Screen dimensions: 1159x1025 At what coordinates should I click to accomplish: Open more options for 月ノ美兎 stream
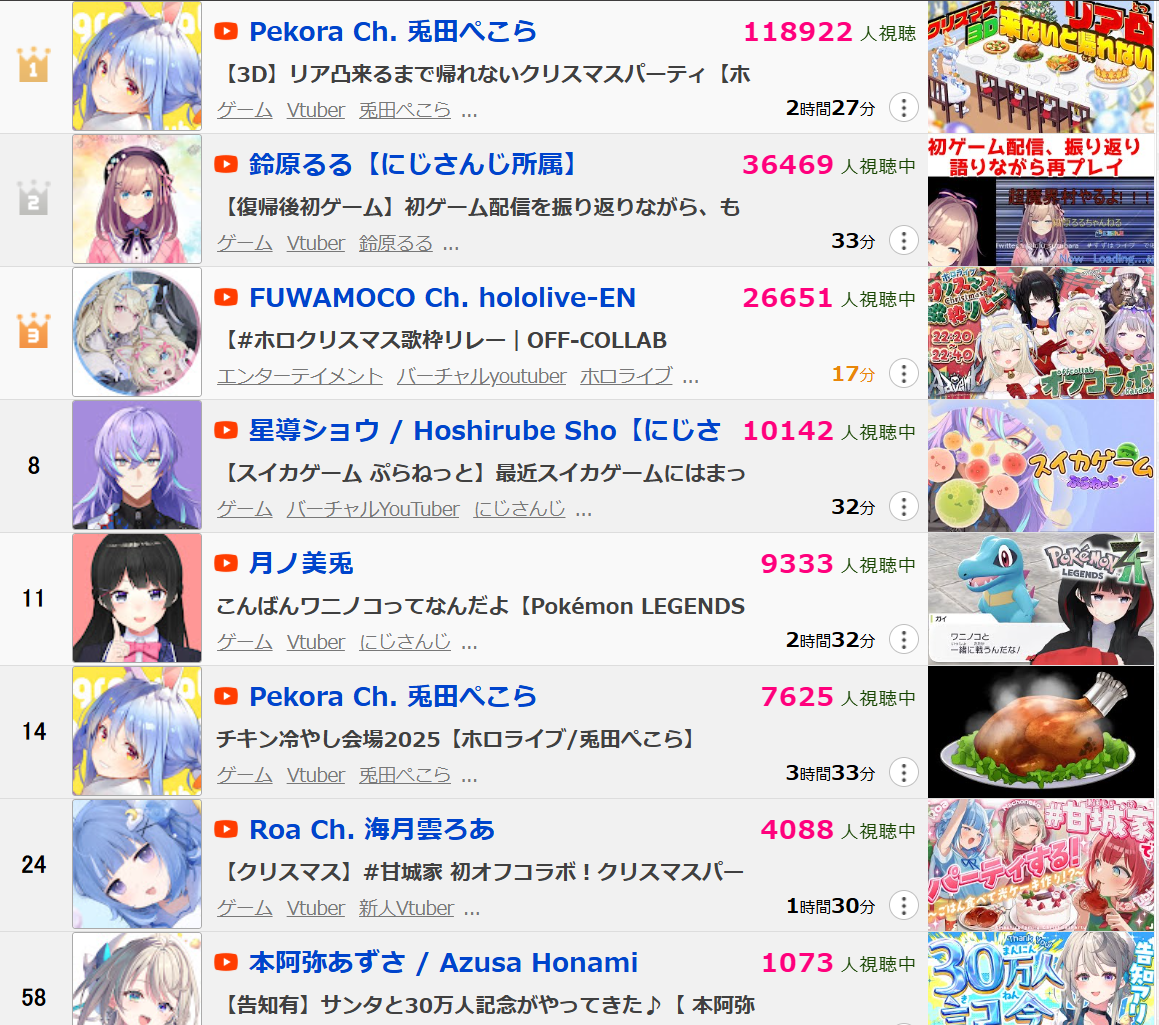(x=903, y=640)
